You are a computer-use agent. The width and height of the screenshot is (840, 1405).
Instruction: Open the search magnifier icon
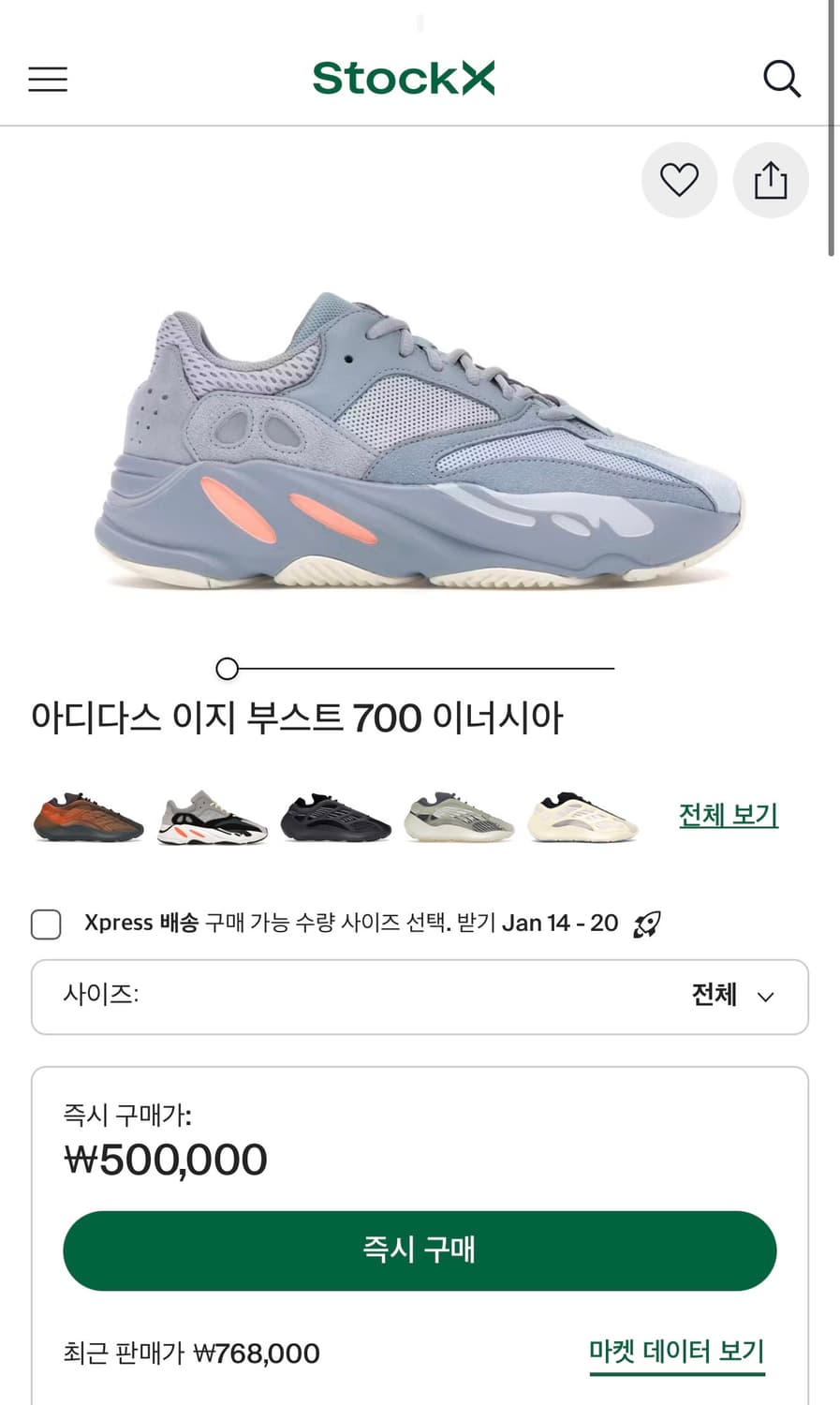coord(782,79)
